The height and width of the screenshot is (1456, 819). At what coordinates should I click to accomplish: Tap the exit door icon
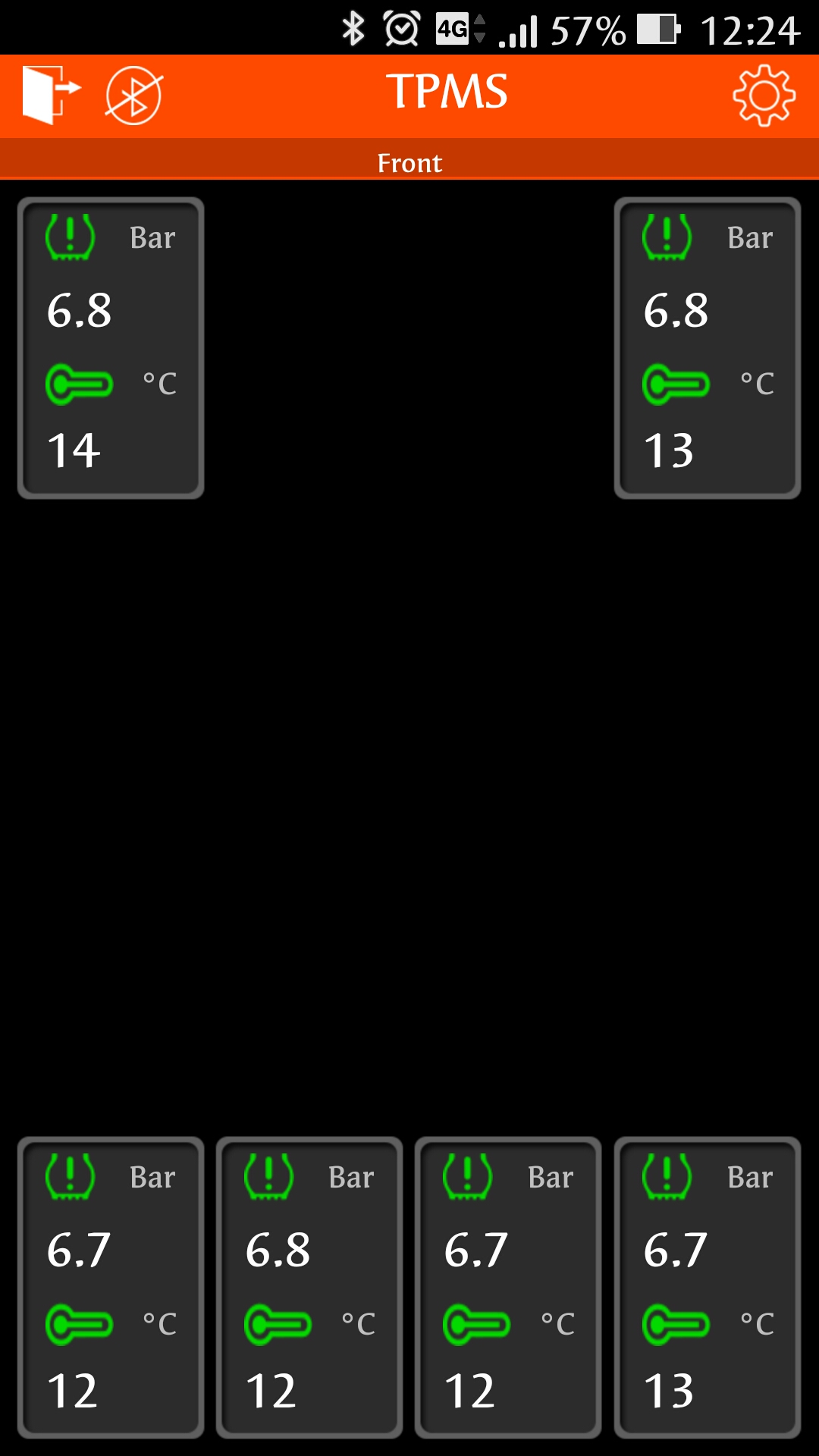(x=51, y=95)
